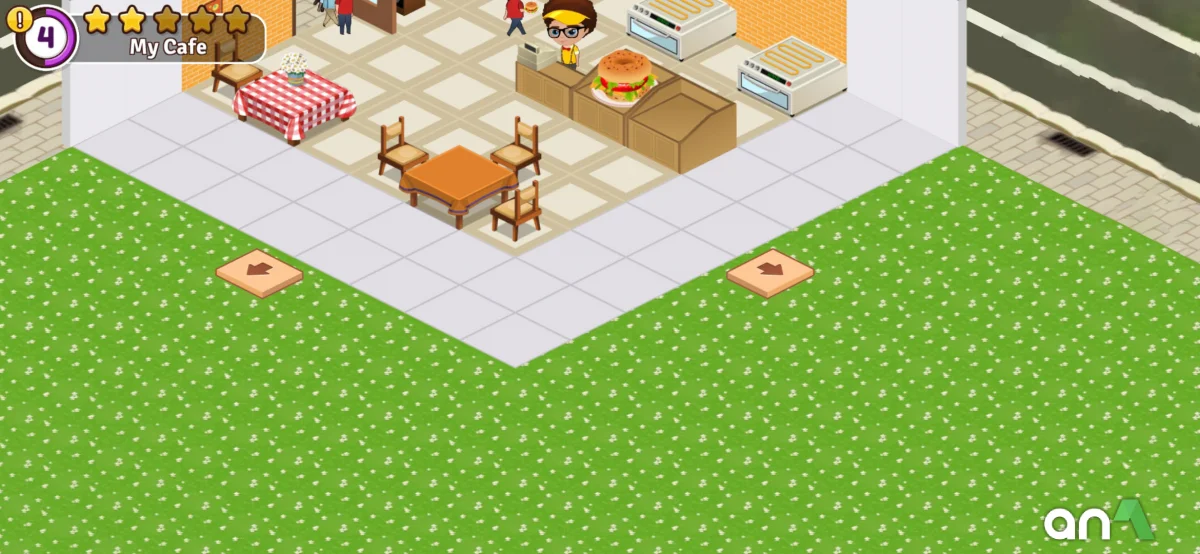Tap the chef in the yellow cap
Screen dimensions: 1200x554
(567, 34)
